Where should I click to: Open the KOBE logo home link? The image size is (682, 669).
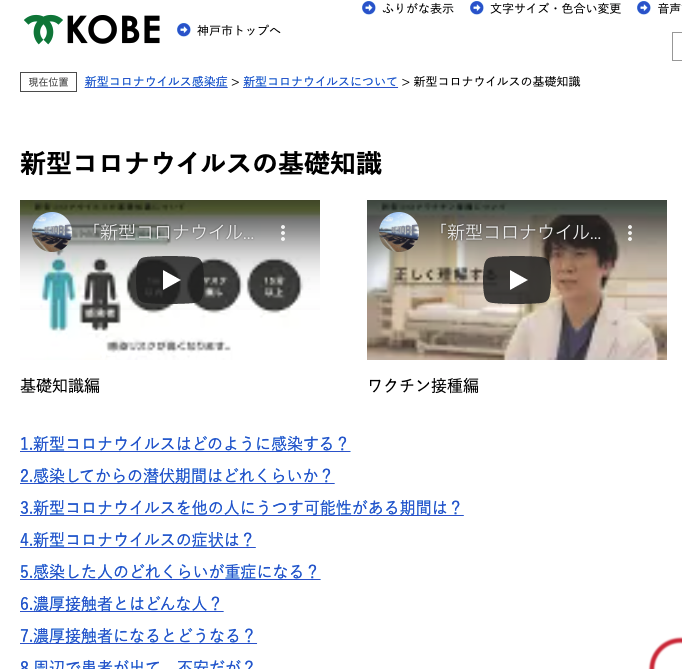coord(92,30)
